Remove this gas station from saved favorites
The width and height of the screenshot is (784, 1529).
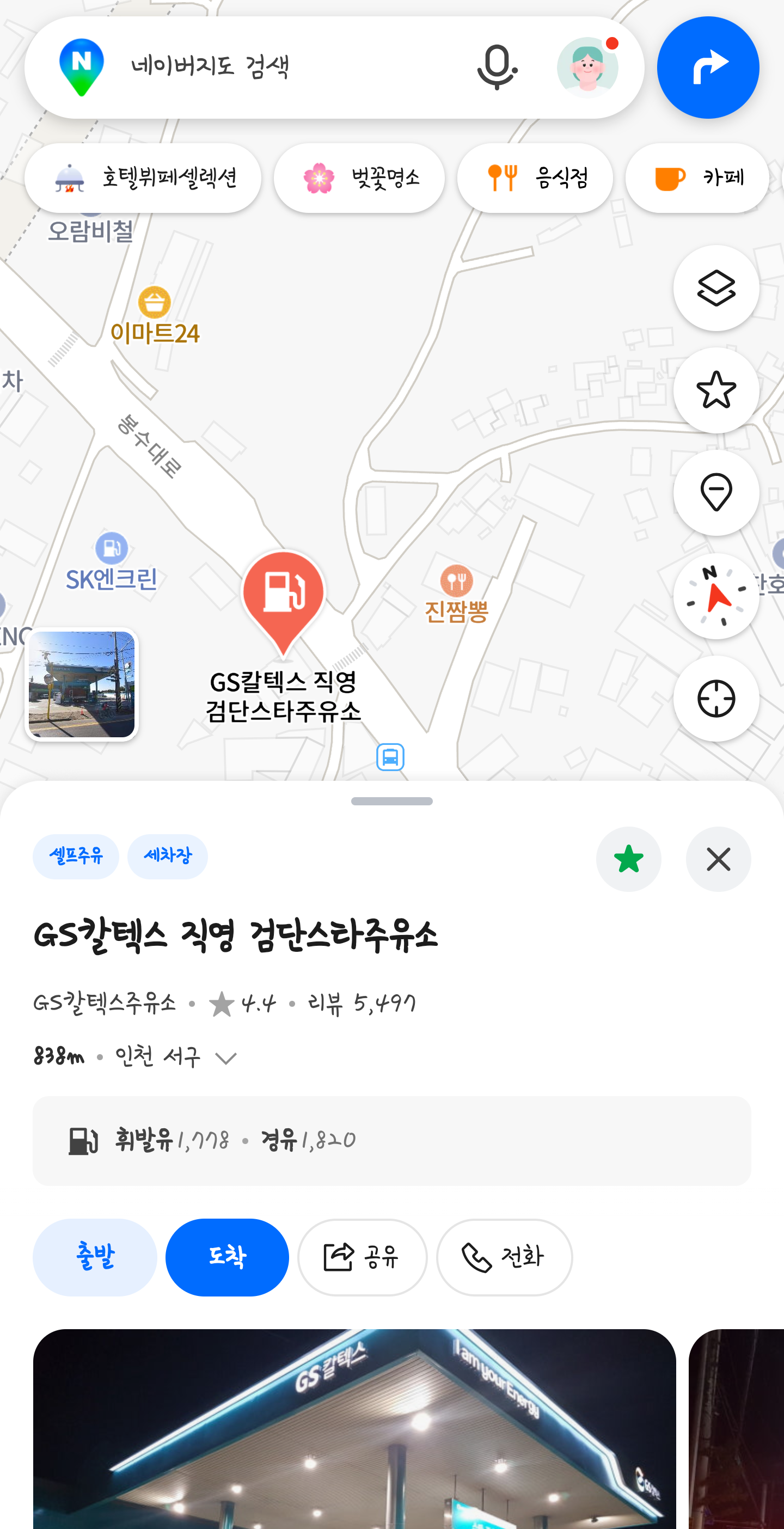point(628,859)
